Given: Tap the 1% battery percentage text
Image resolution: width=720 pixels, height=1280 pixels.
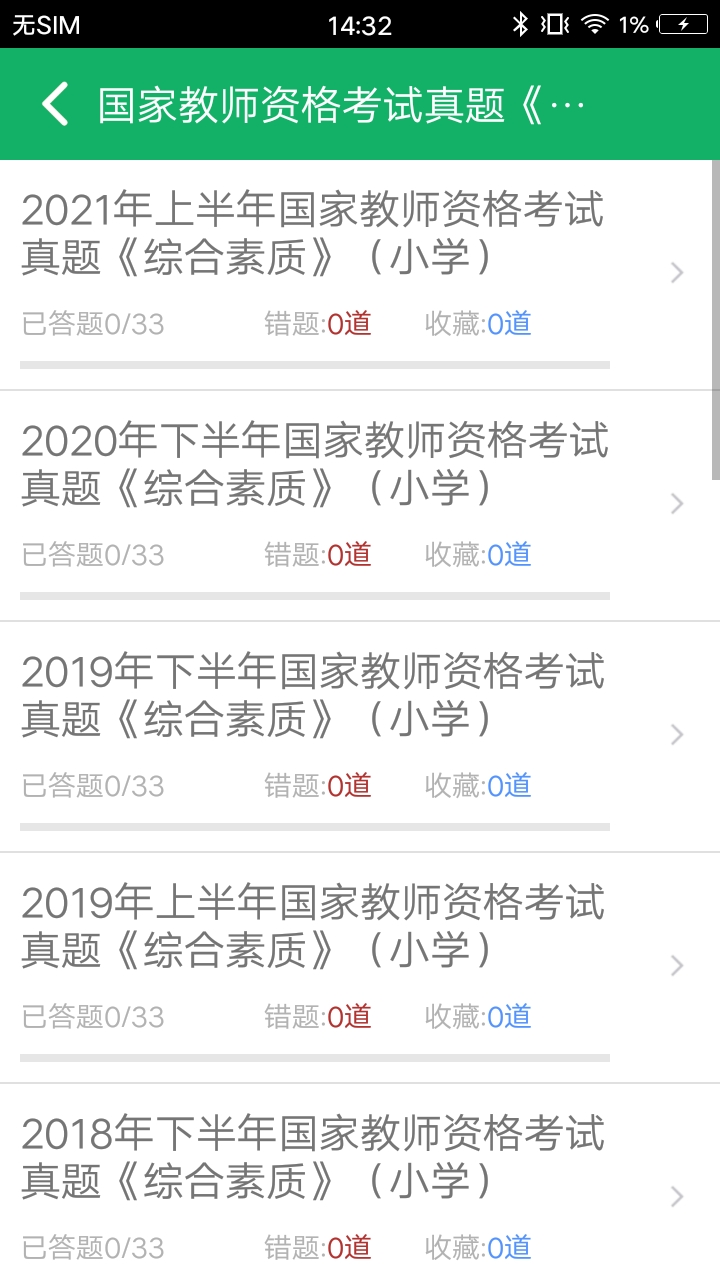Looking at the screenshot, I should [632, 24].
